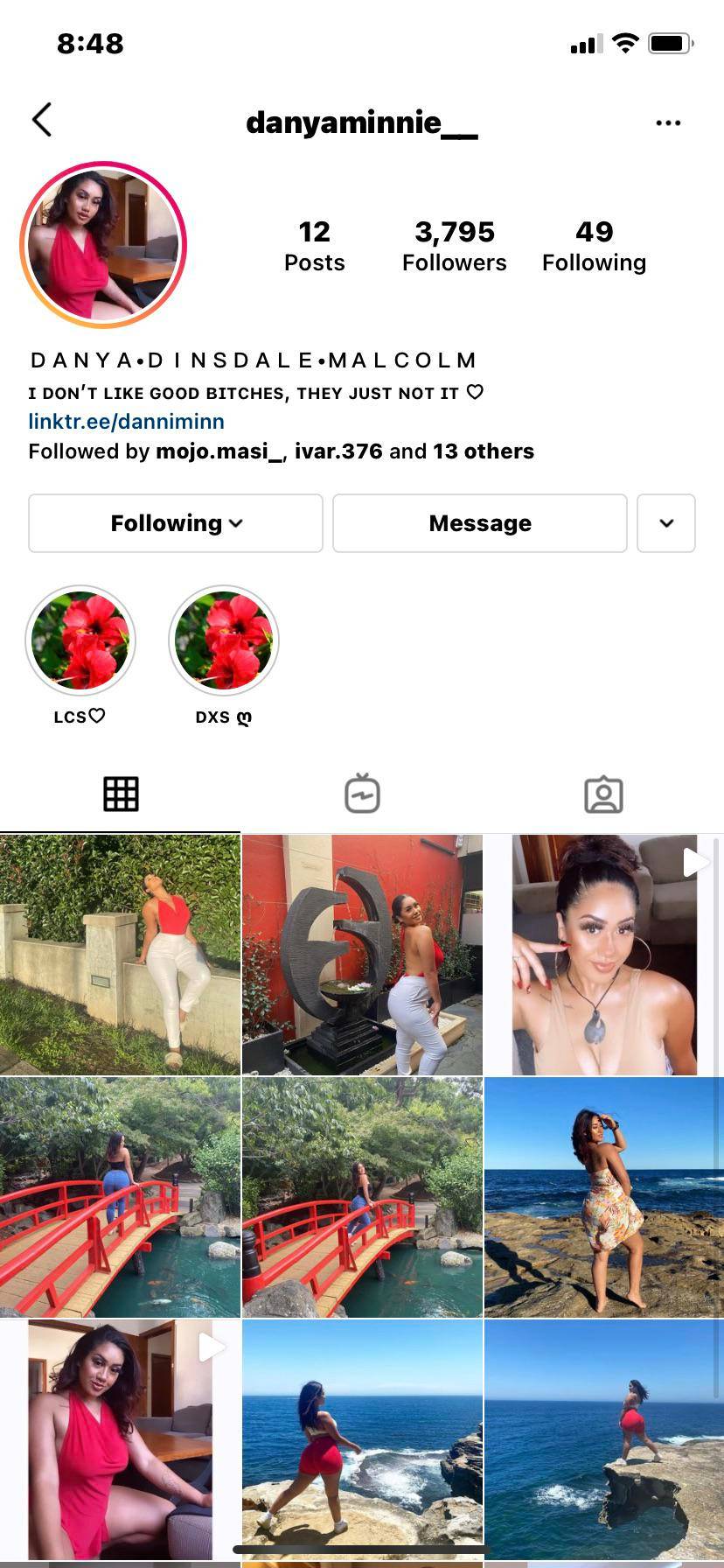Image resolution: width=724 pixels, height=1568 pixels.
Task: Expand suggested accounts chevron button
Action: point(665,523)
